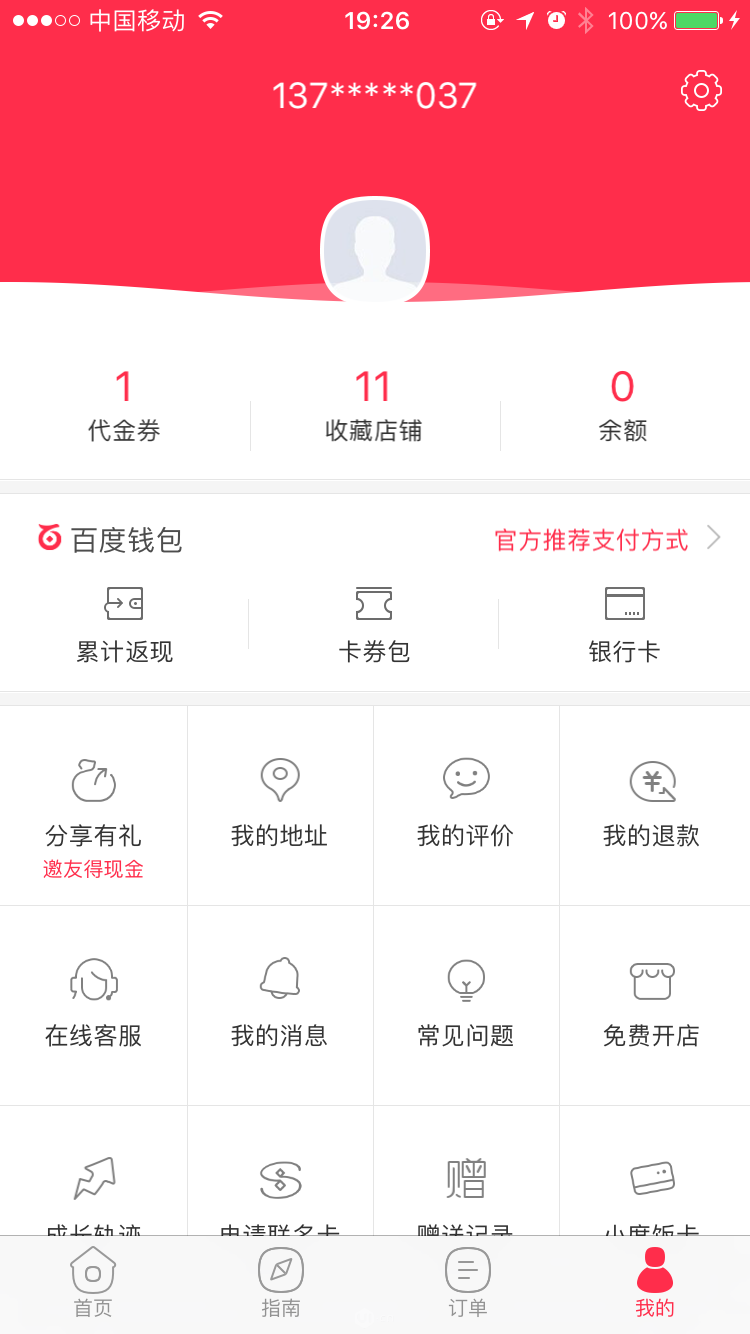Open 分享有礼 invite friends
Image resolution: width=750 pixels, height=1334 pixels.
click(x=93, y=806)
